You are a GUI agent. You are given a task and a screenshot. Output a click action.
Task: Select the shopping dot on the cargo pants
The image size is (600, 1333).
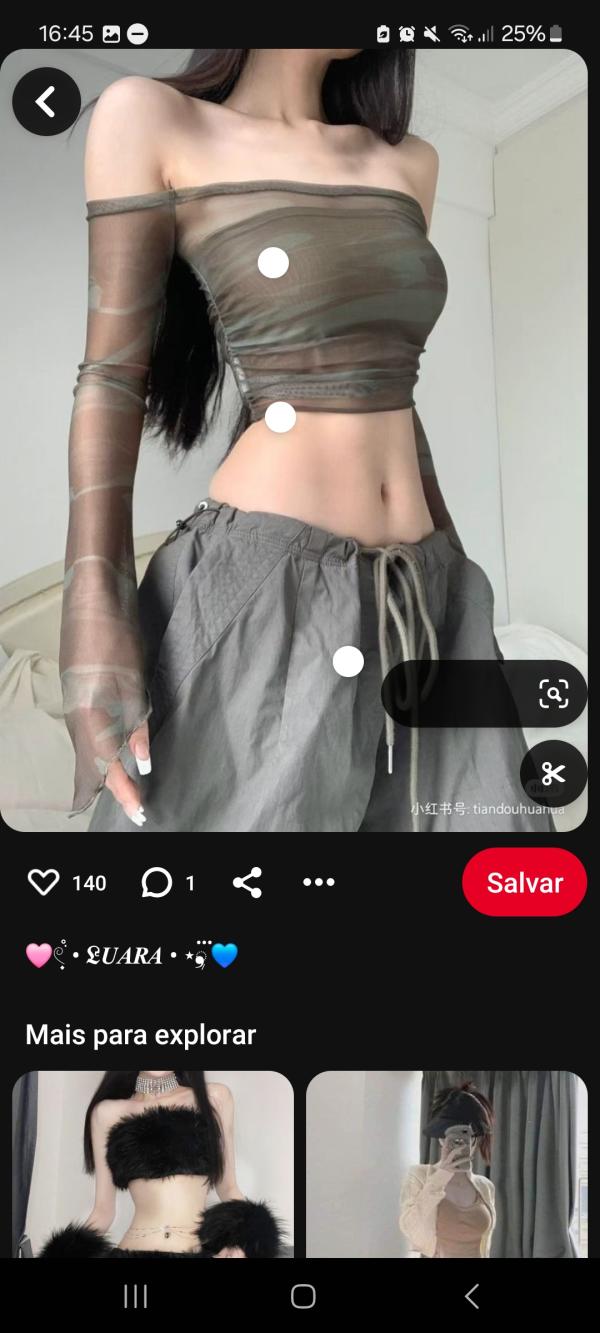coord(348,661)
